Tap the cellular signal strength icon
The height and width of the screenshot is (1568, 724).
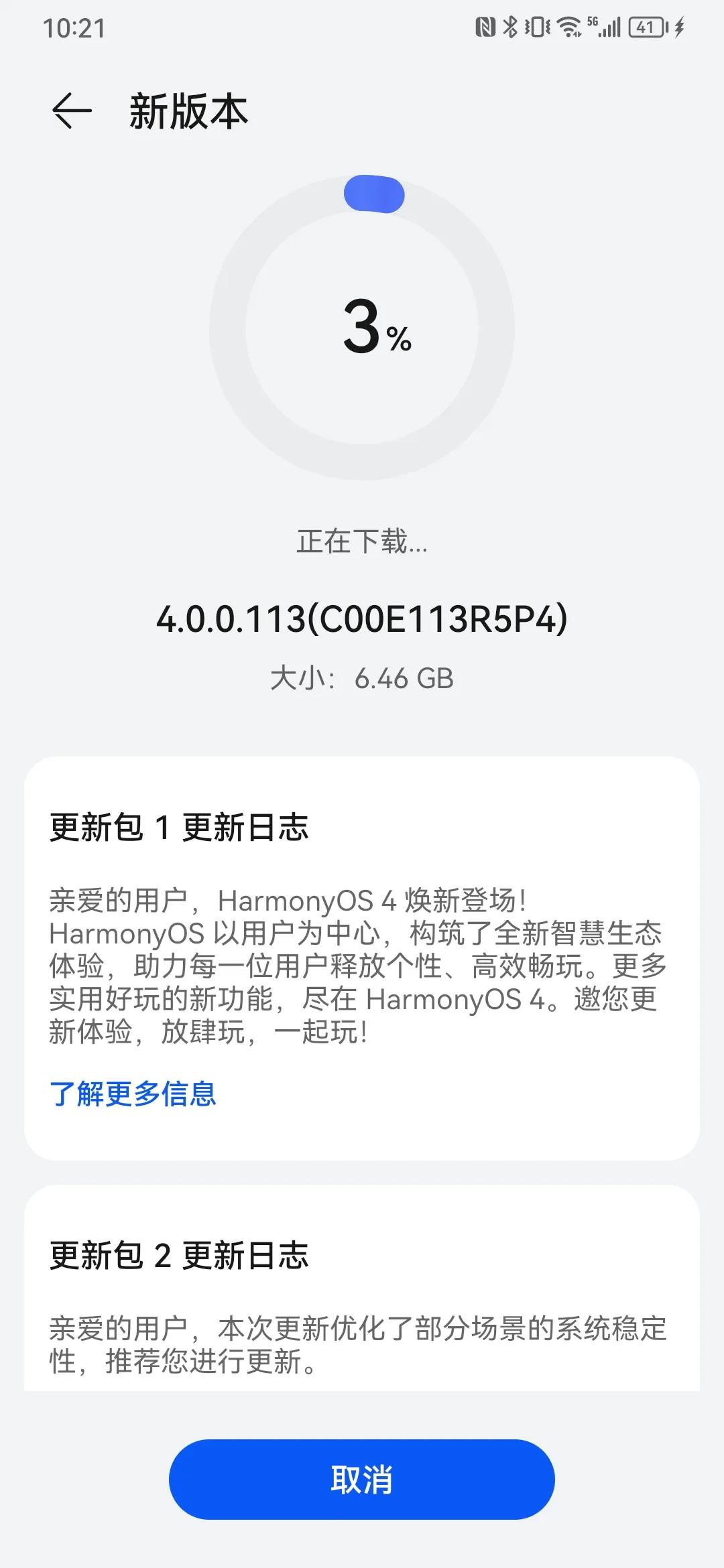point(610,27)
